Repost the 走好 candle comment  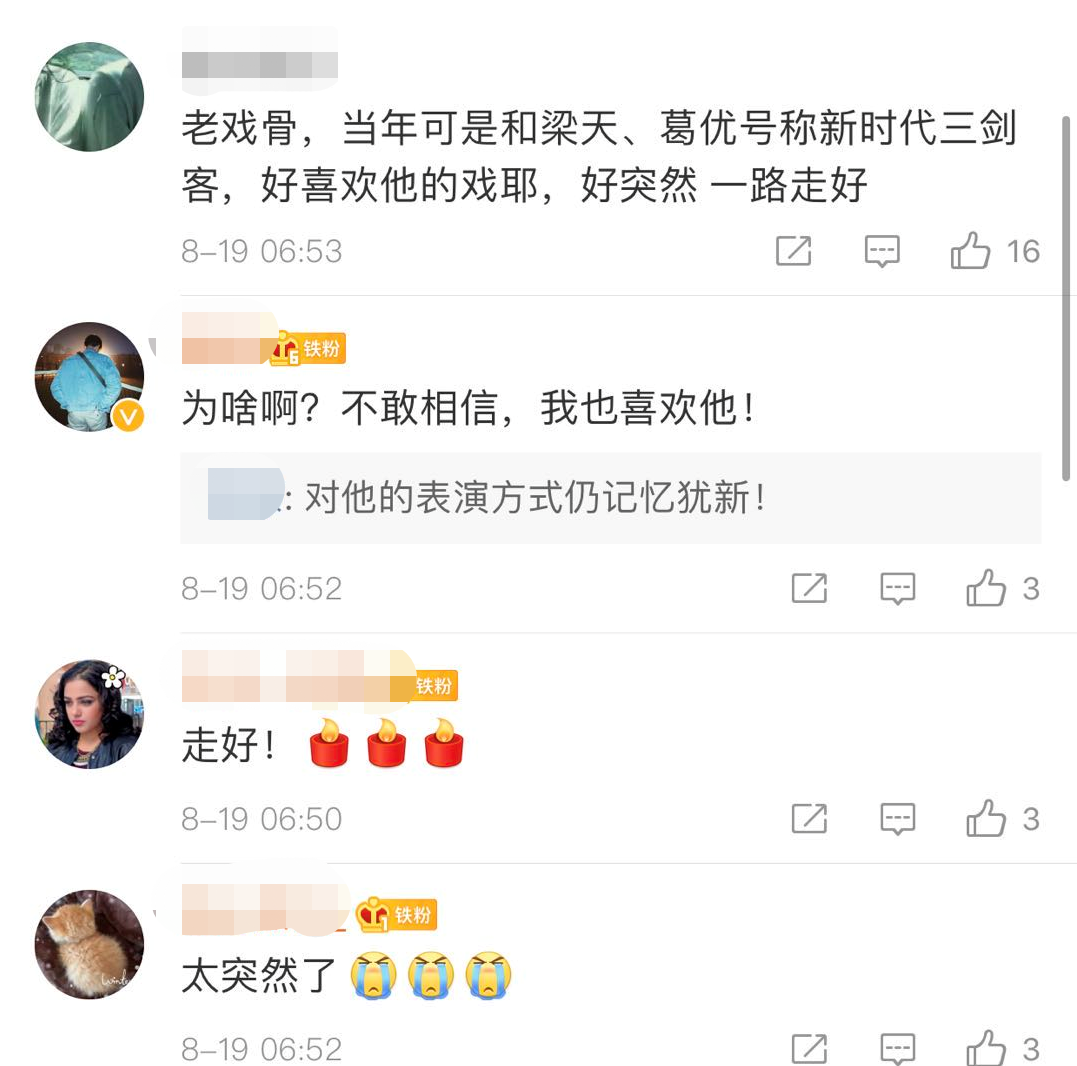tap(809, 819)
